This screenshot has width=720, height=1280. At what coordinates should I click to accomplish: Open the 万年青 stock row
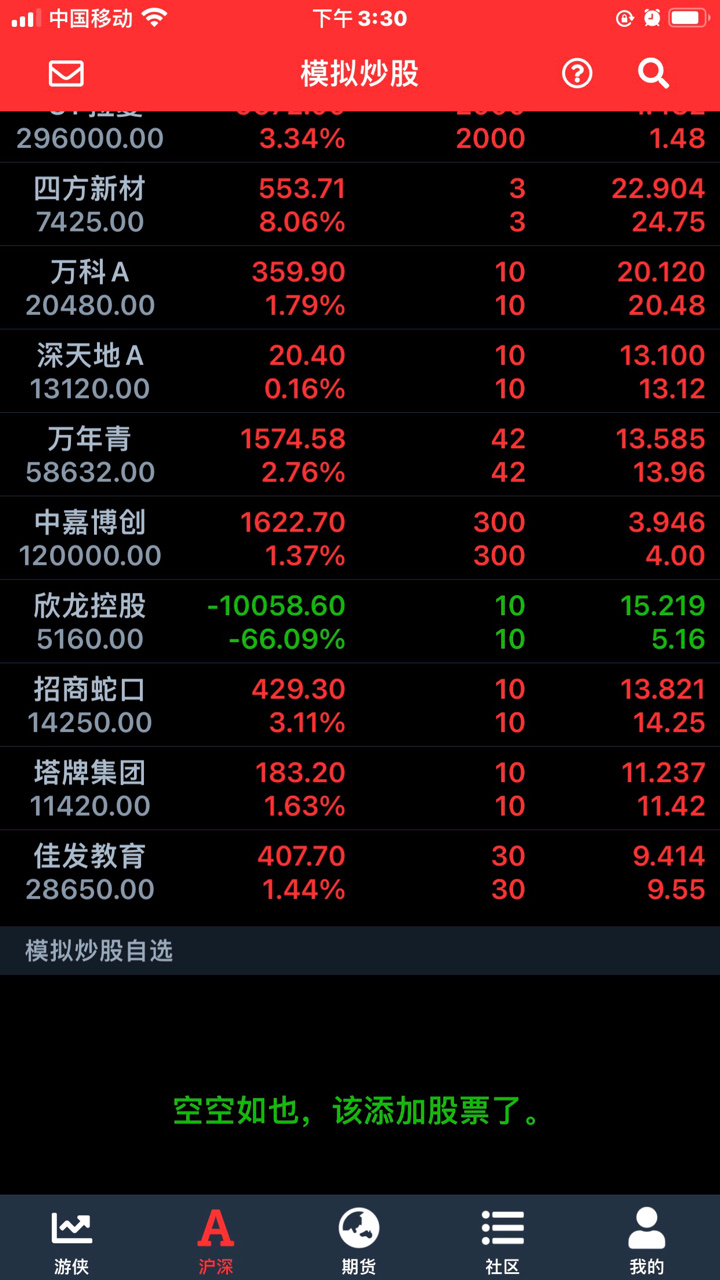point(360,455)
